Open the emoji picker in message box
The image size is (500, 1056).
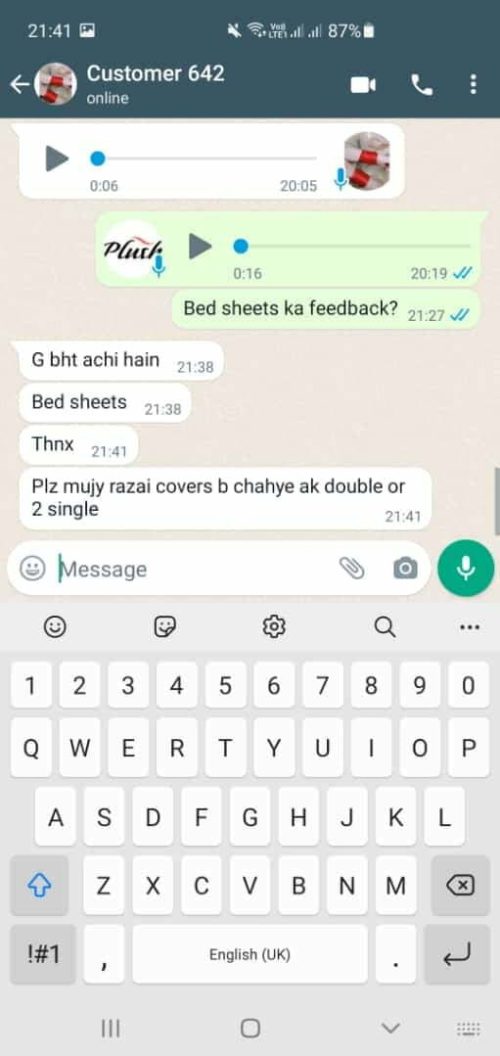(x=32, y=568)
